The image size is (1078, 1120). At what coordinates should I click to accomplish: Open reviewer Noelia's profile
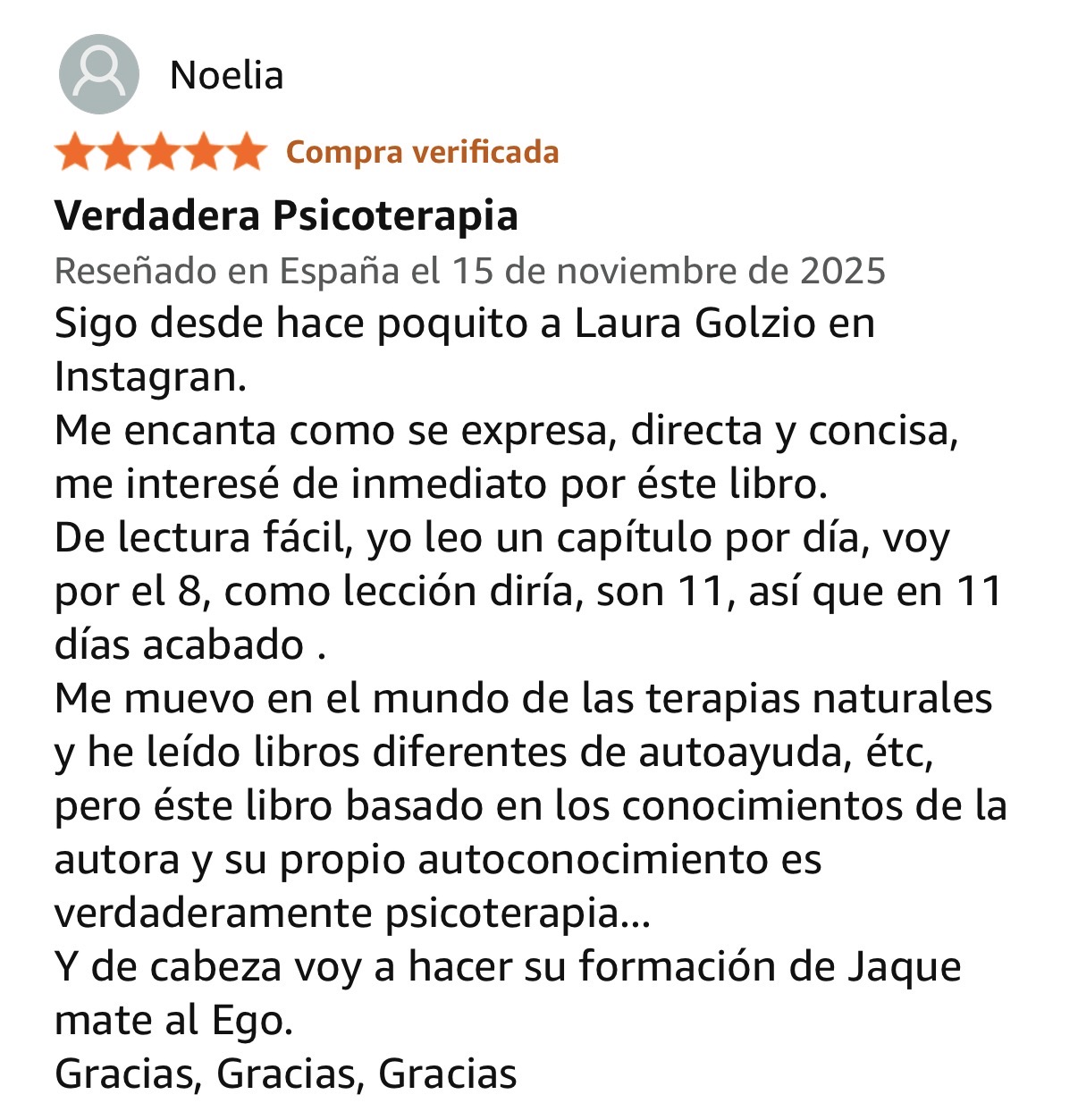[x=226, y=76]
